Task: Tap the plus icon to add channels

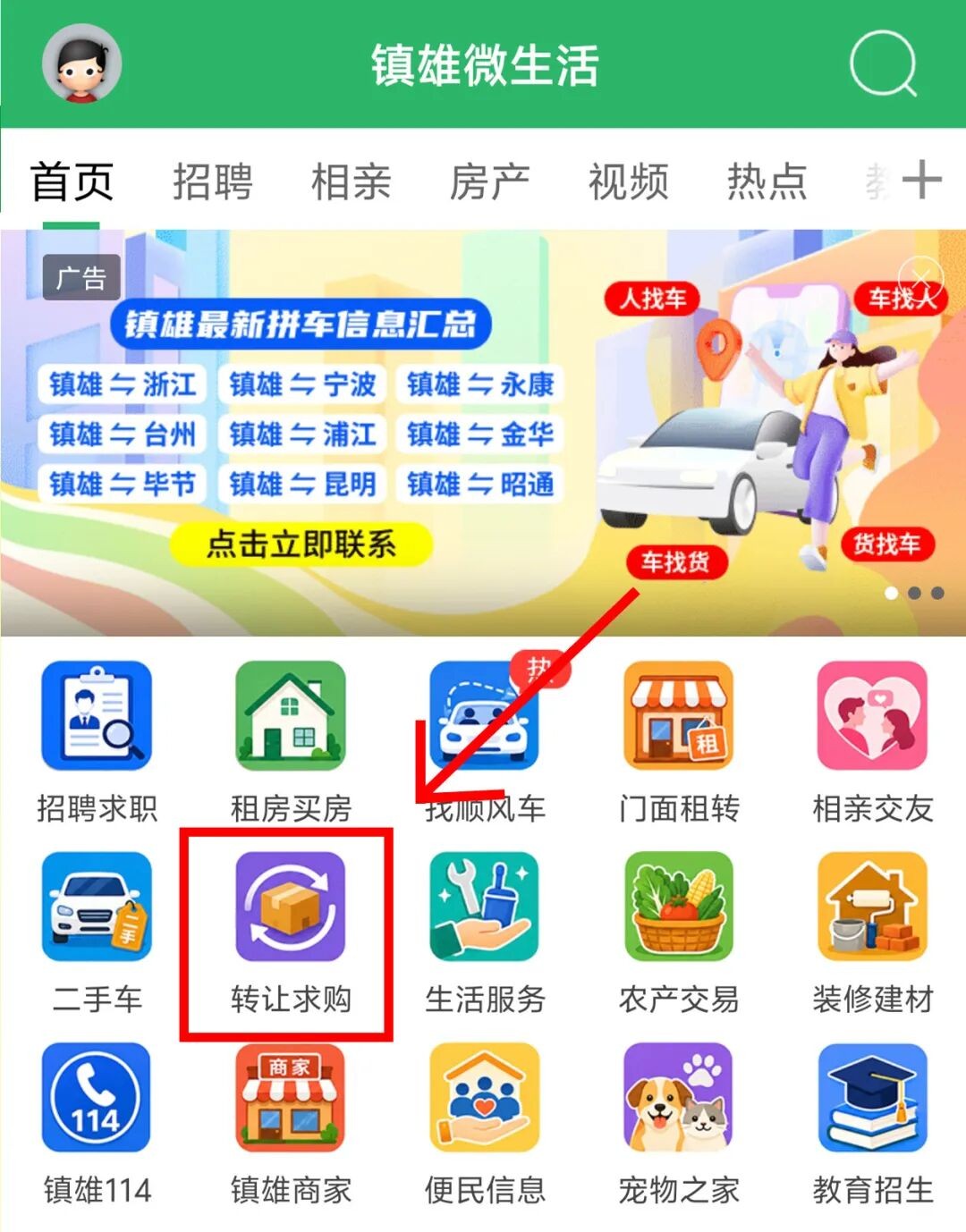Action: point(921,180)
